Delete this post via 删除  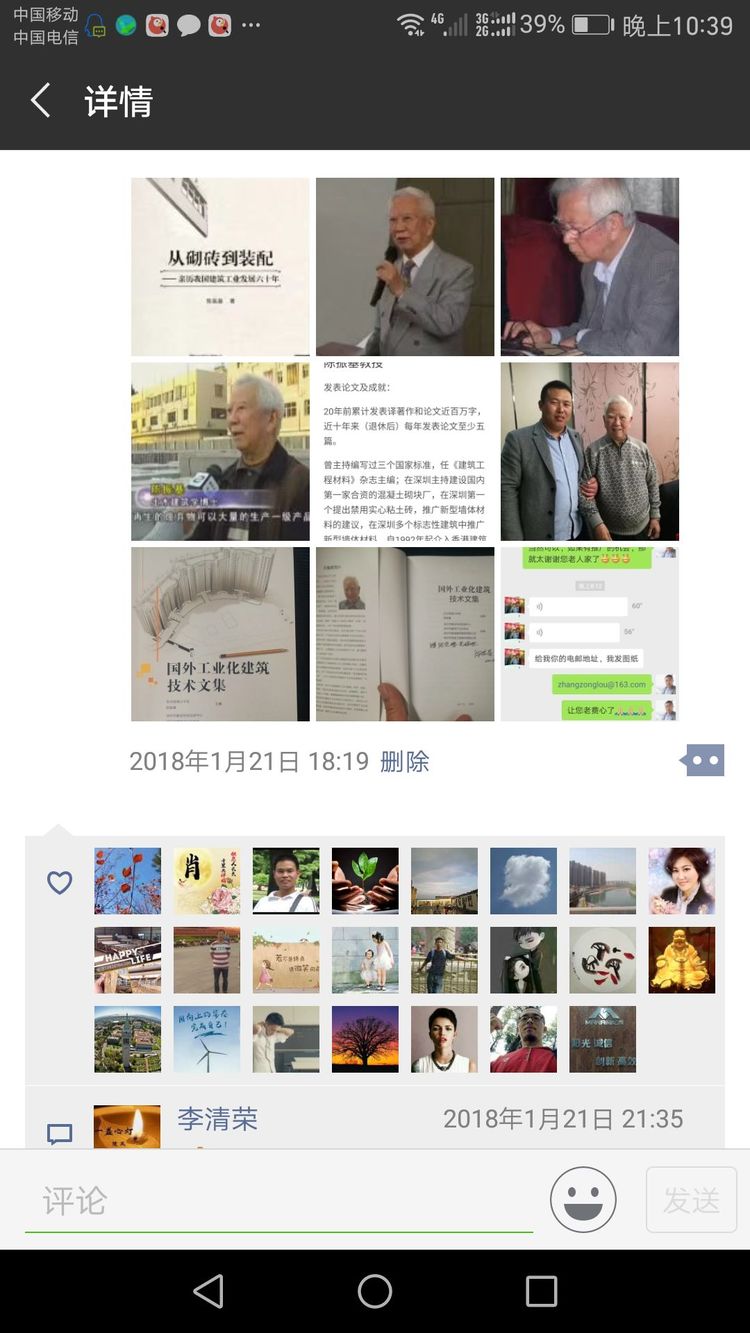click(405, 761)
